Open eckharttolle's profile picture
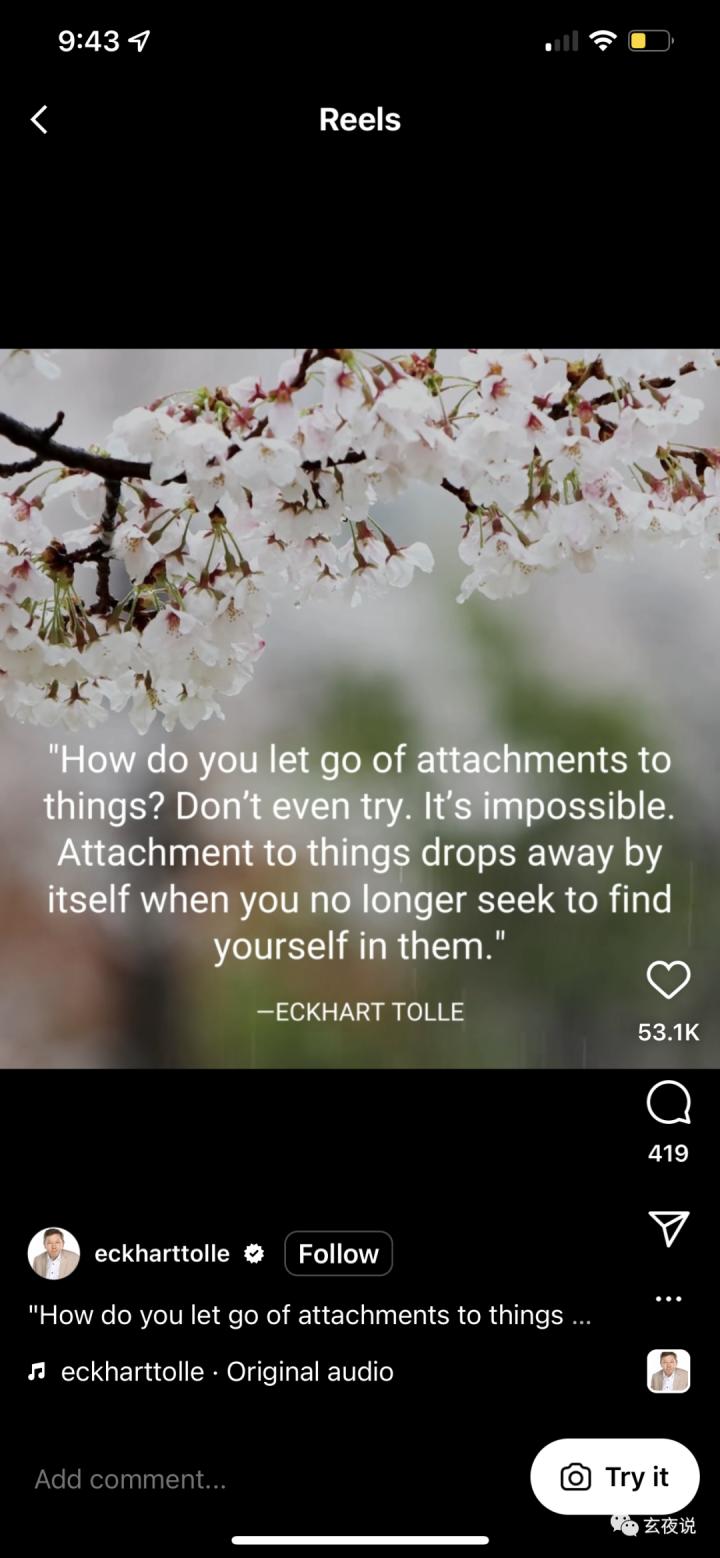This screenshot has width=720, height=1558. (54, 1254)
